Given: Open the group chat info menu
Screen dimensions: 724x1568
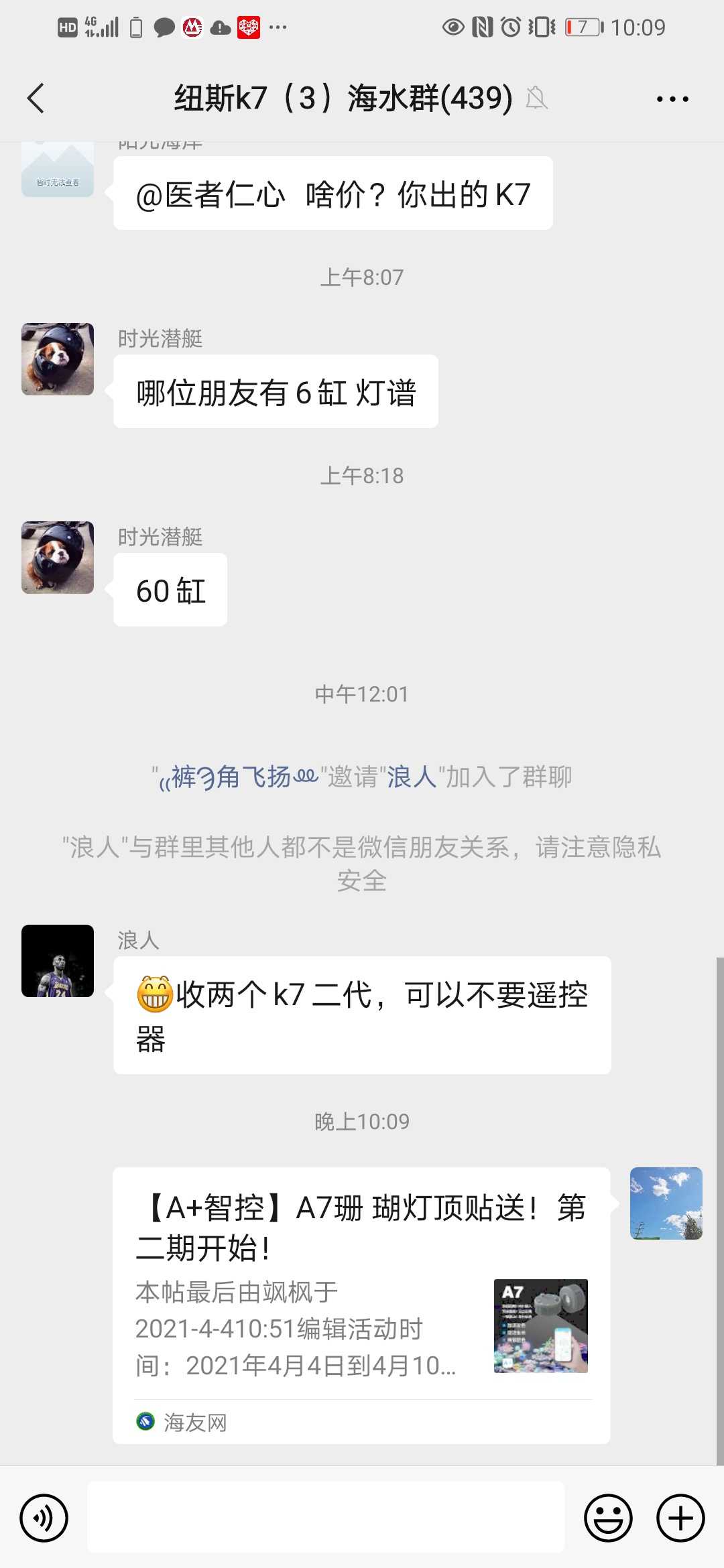Looking at the screenshot, I should click(x=672, y=99).
